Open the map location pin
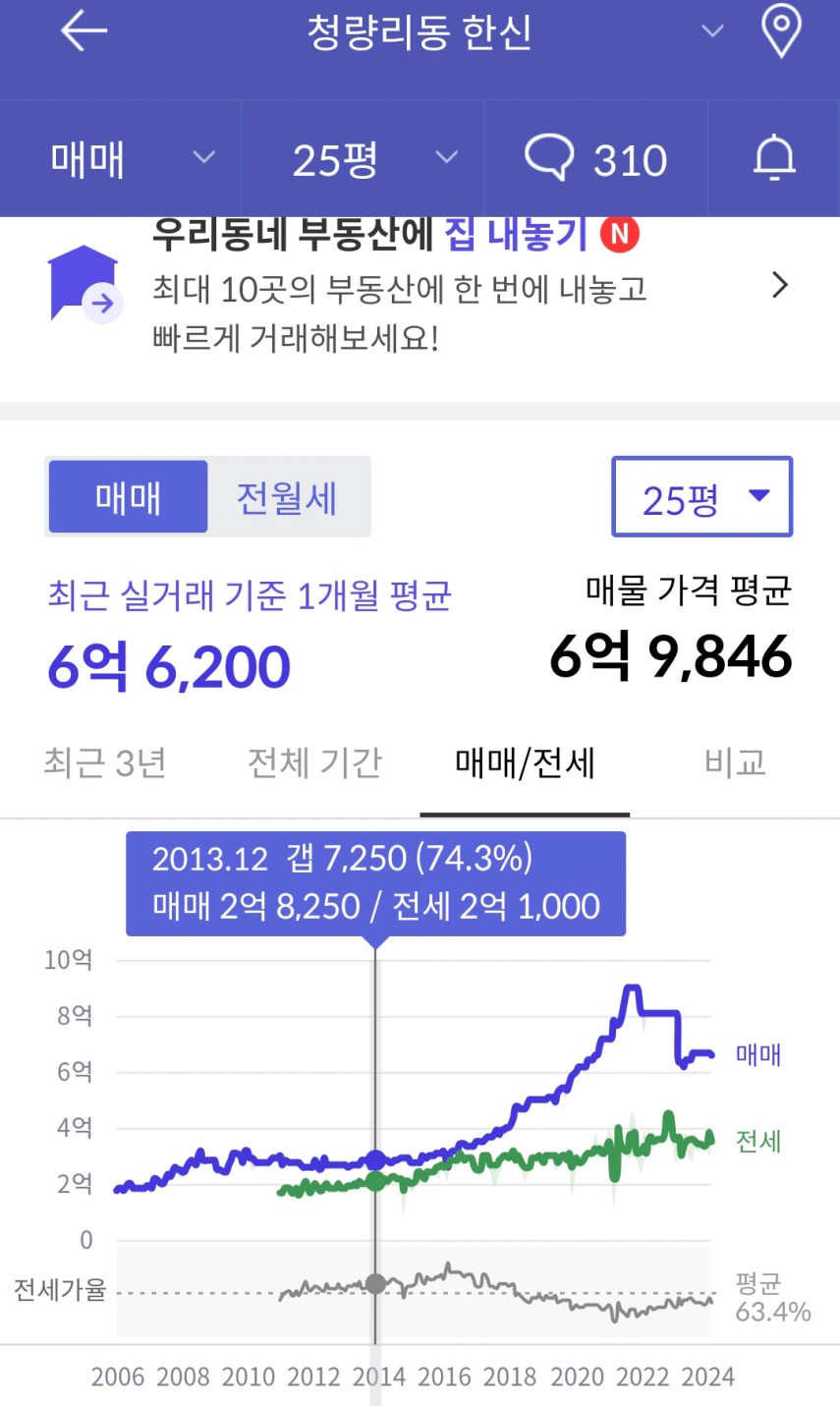This screenshot has height=1406, width=840. [781, 31]
